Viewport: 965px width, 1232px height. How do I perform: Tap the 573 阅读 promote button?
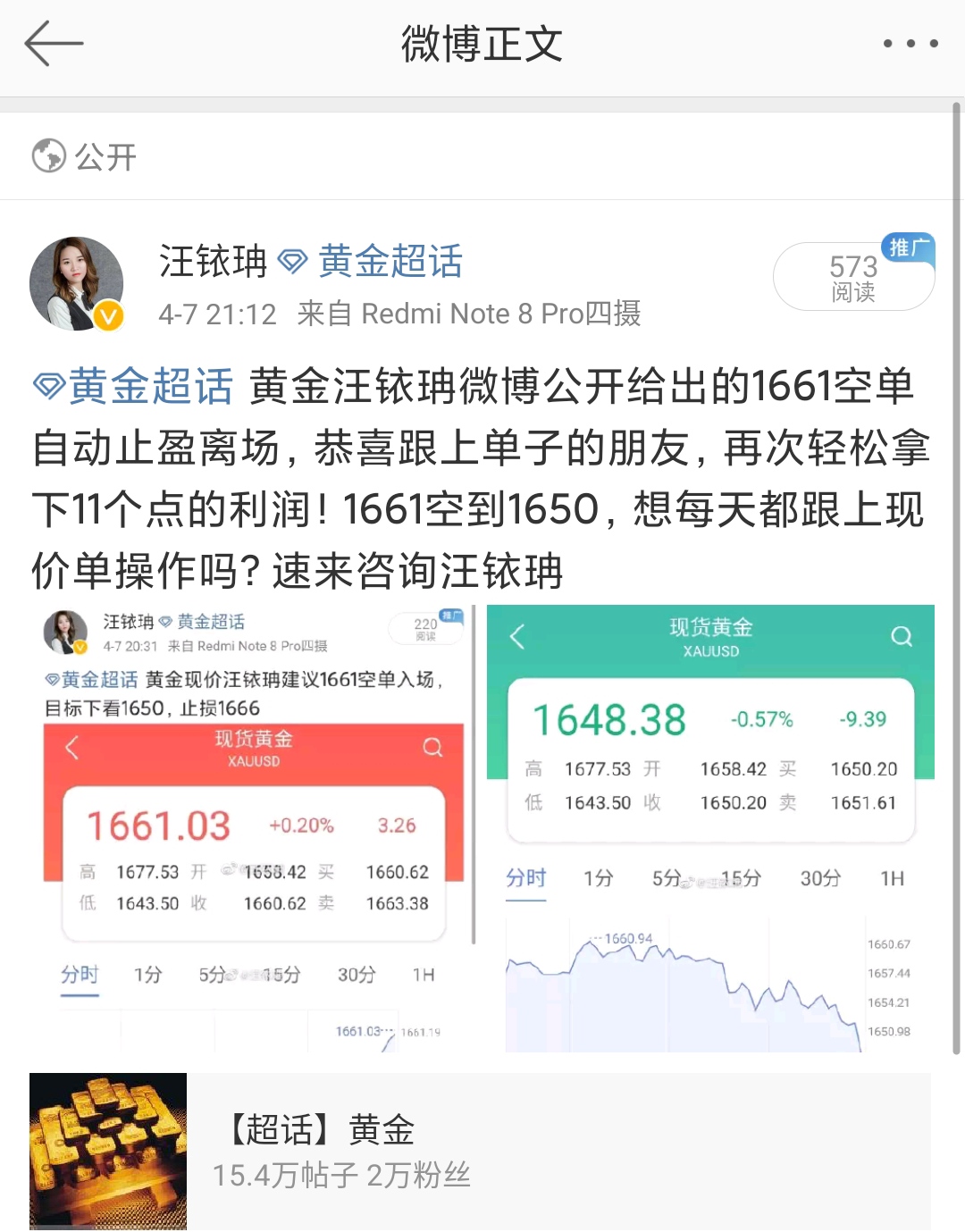coord(853,277)
